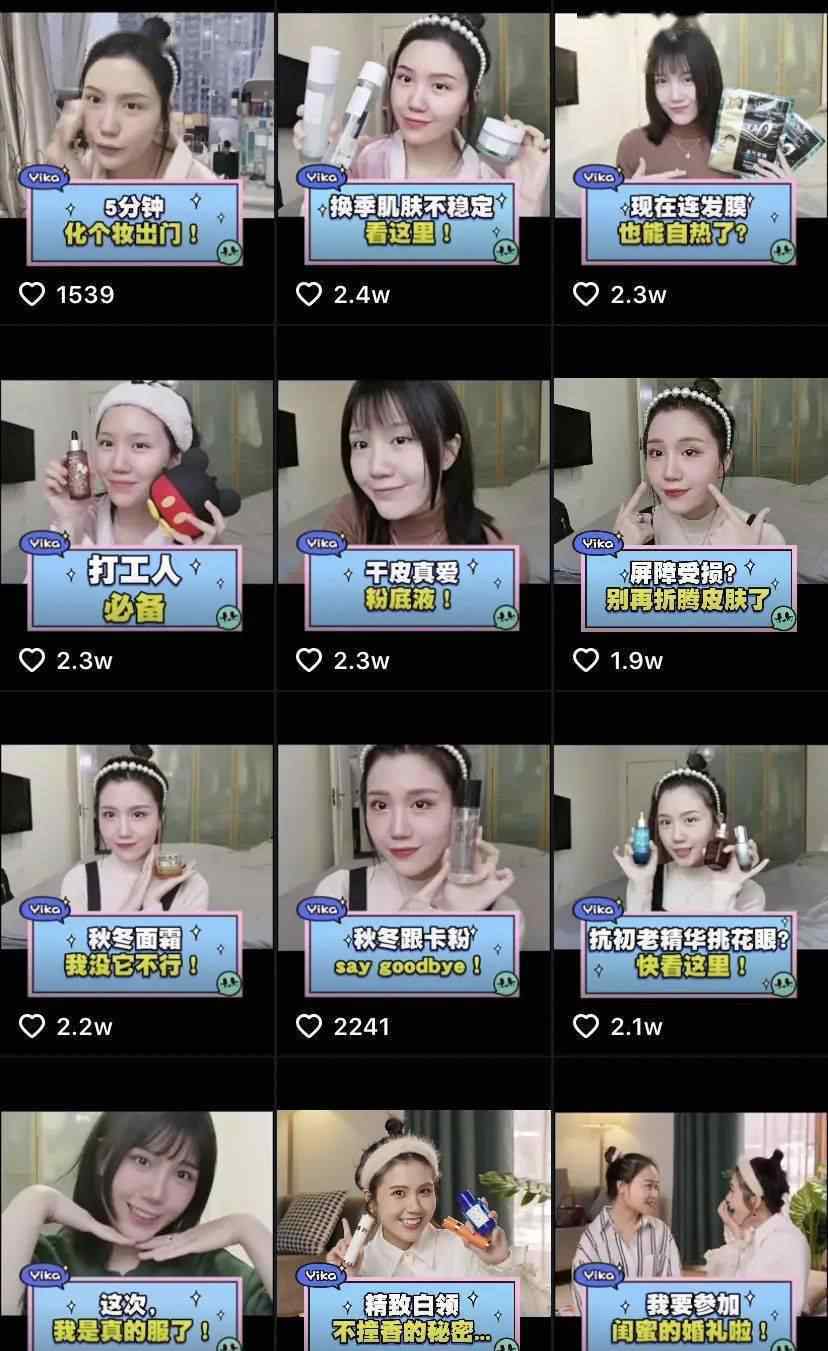Open the 屏障受损?别再折腾皮肤了 video
828x1351 pixels.
tap(690, 505)
